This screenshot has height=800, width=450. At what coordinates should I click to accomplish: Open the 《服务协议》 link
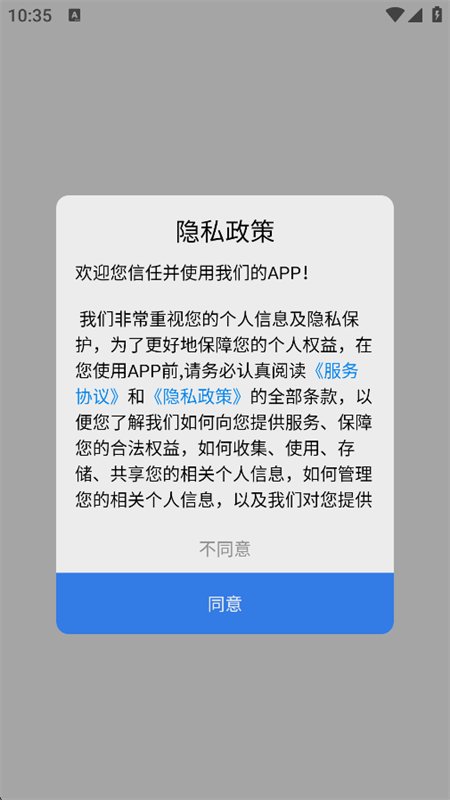pos(334,371)
